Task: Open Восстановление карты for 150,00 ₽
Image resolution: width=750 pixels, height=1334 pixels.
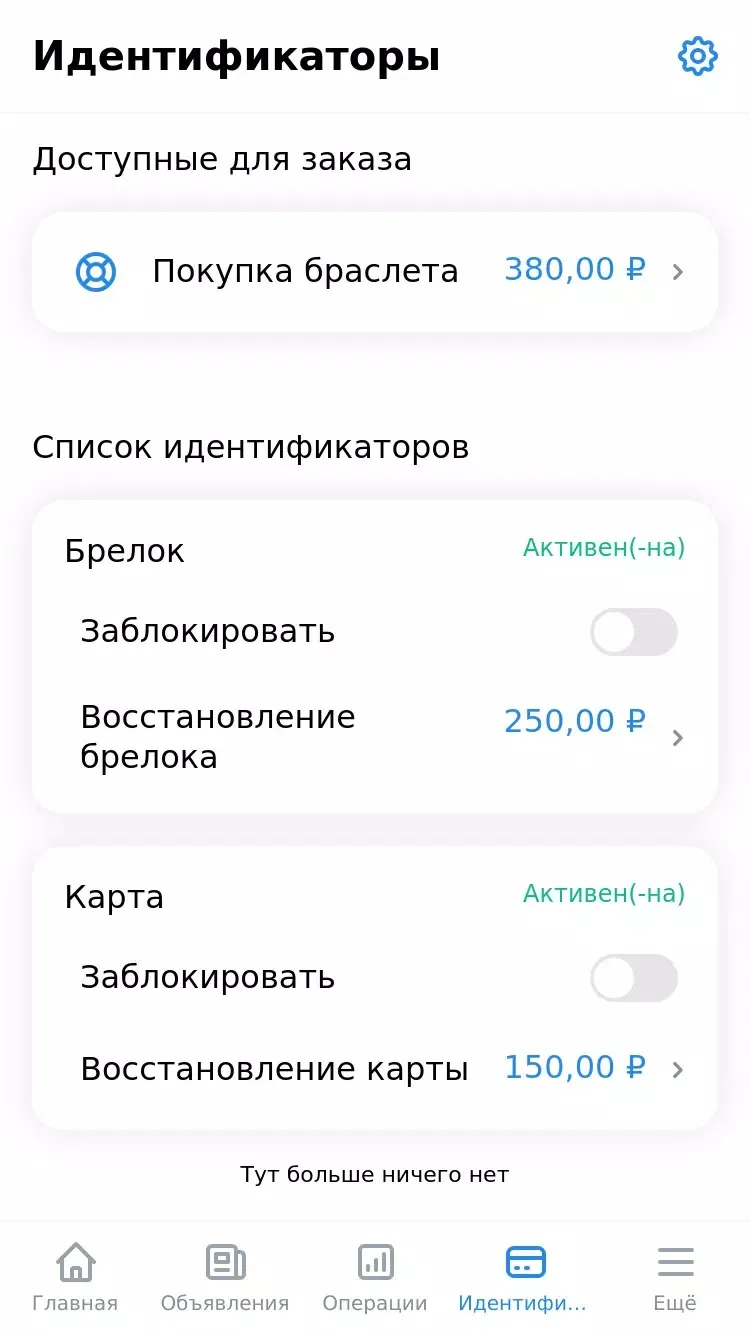Action: tap(375, 1069)
